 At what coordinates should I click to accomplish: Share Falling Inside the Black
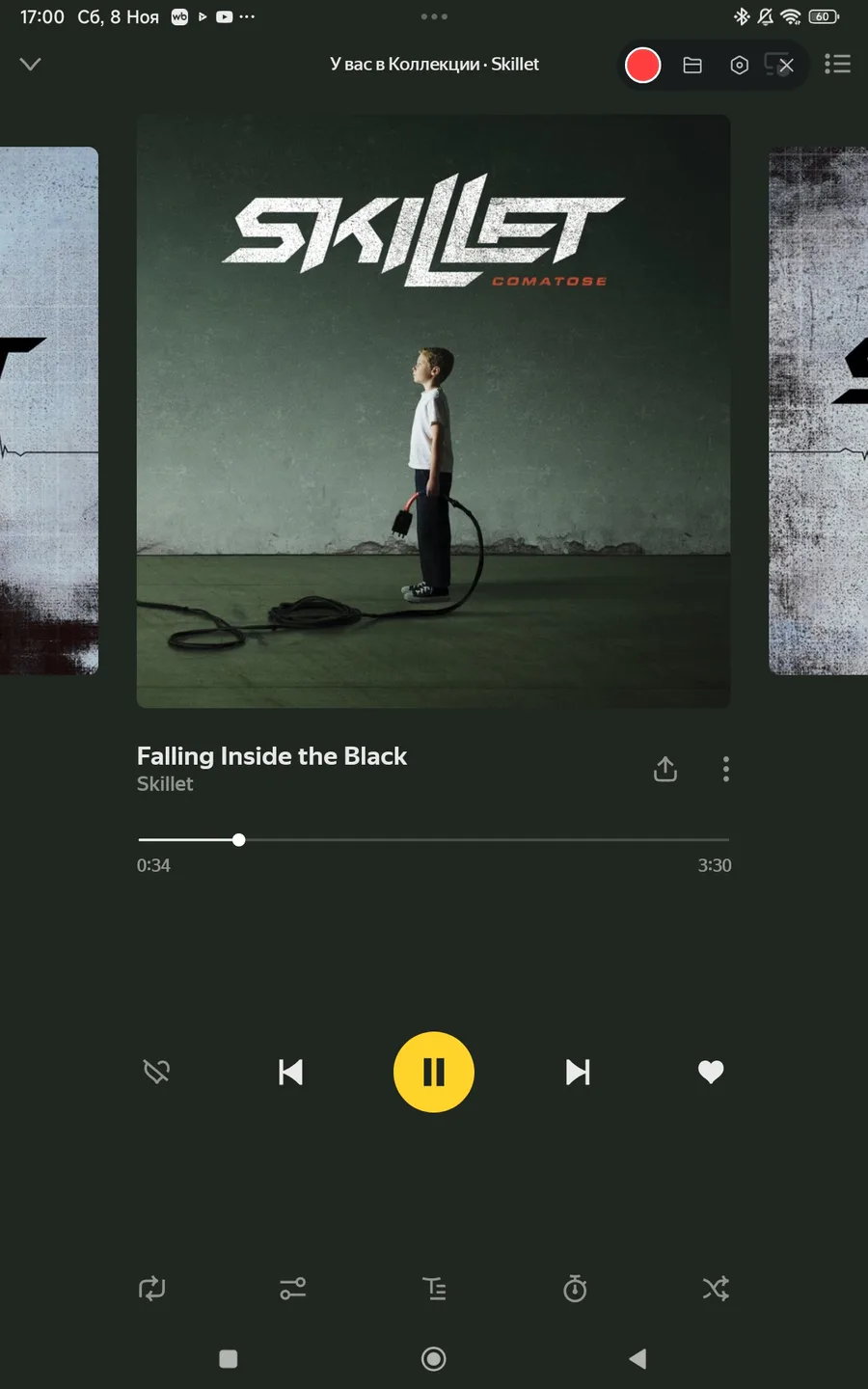[x=665, y=769]
